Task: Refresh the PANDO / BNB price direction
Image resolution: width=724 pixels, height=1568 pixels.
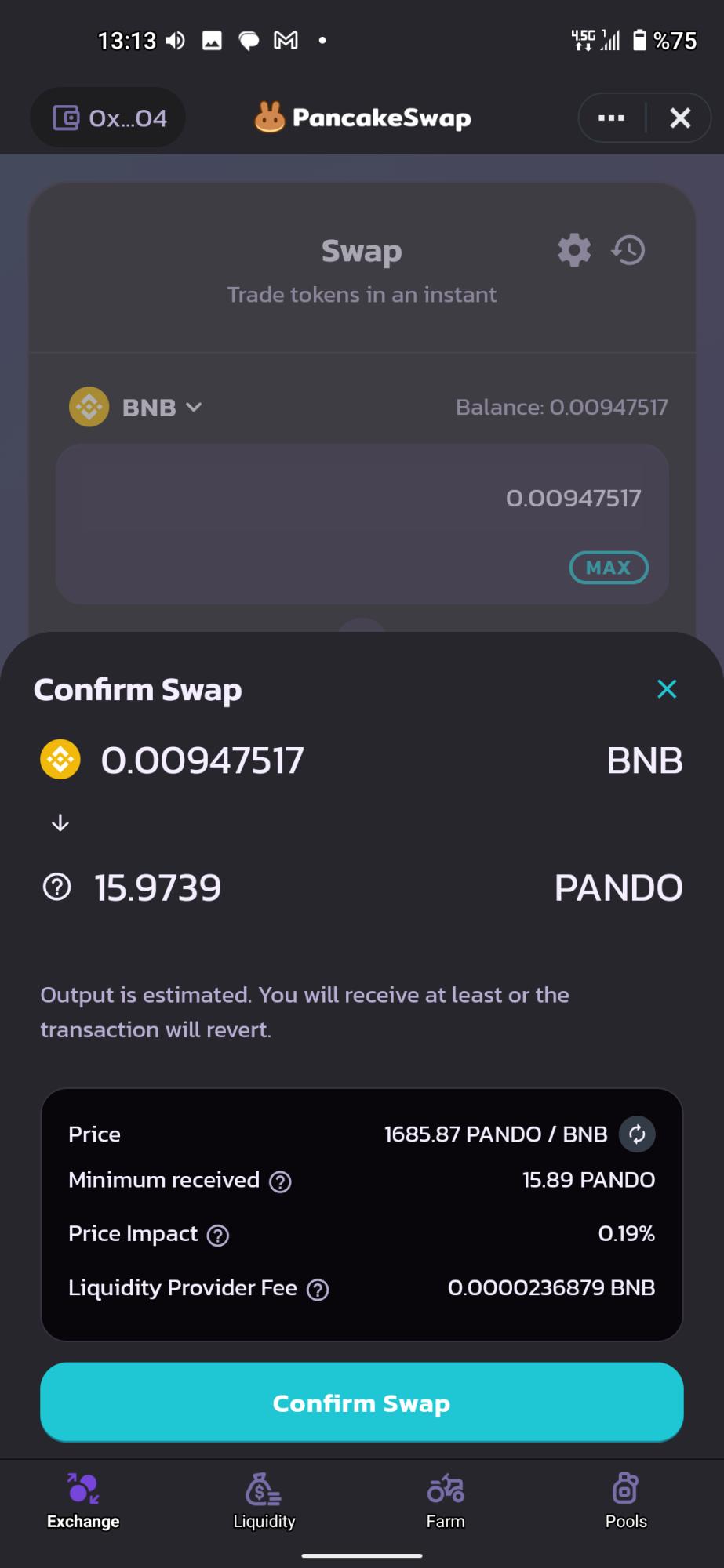Action: (x=637, y=1134)
